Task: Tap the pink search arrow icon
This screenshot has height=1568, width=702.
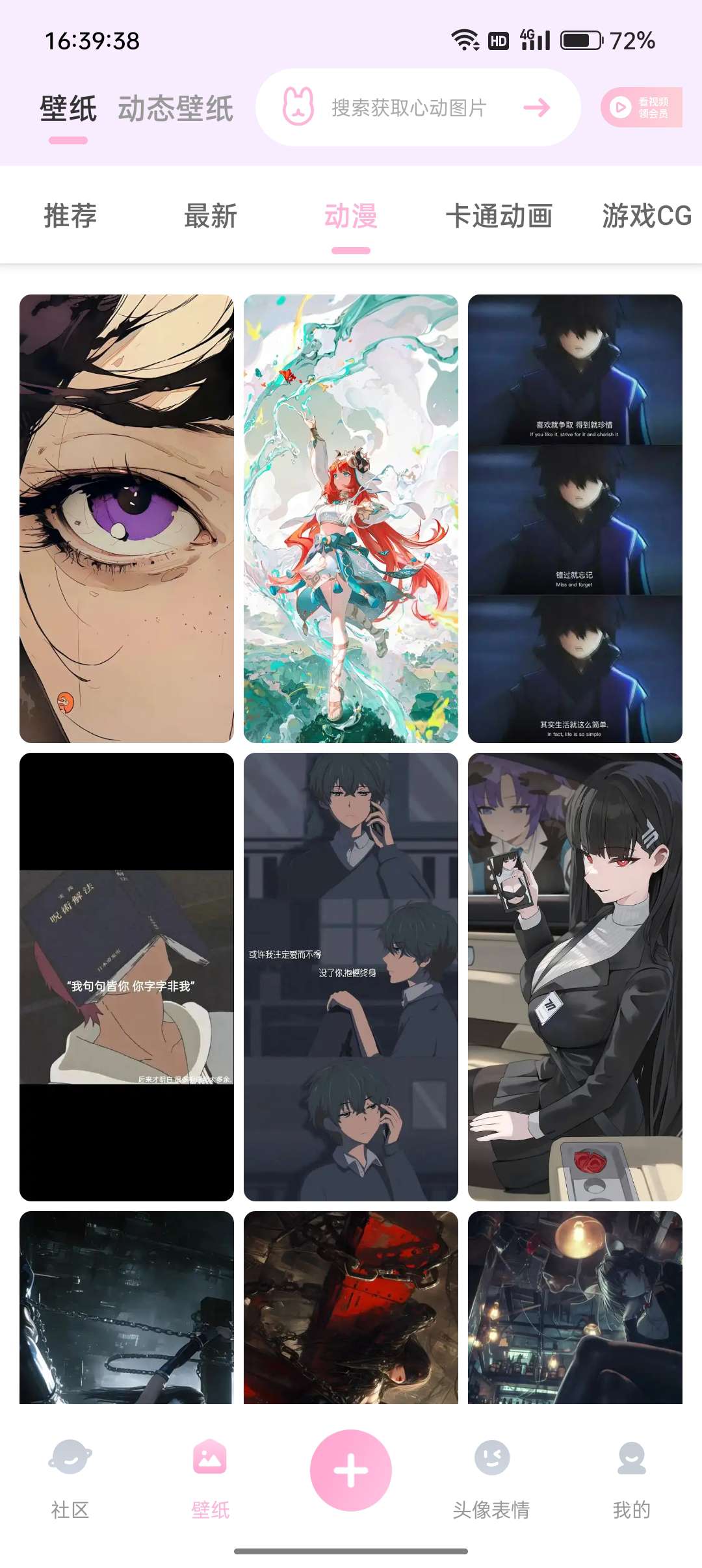Action: point(537,107)
